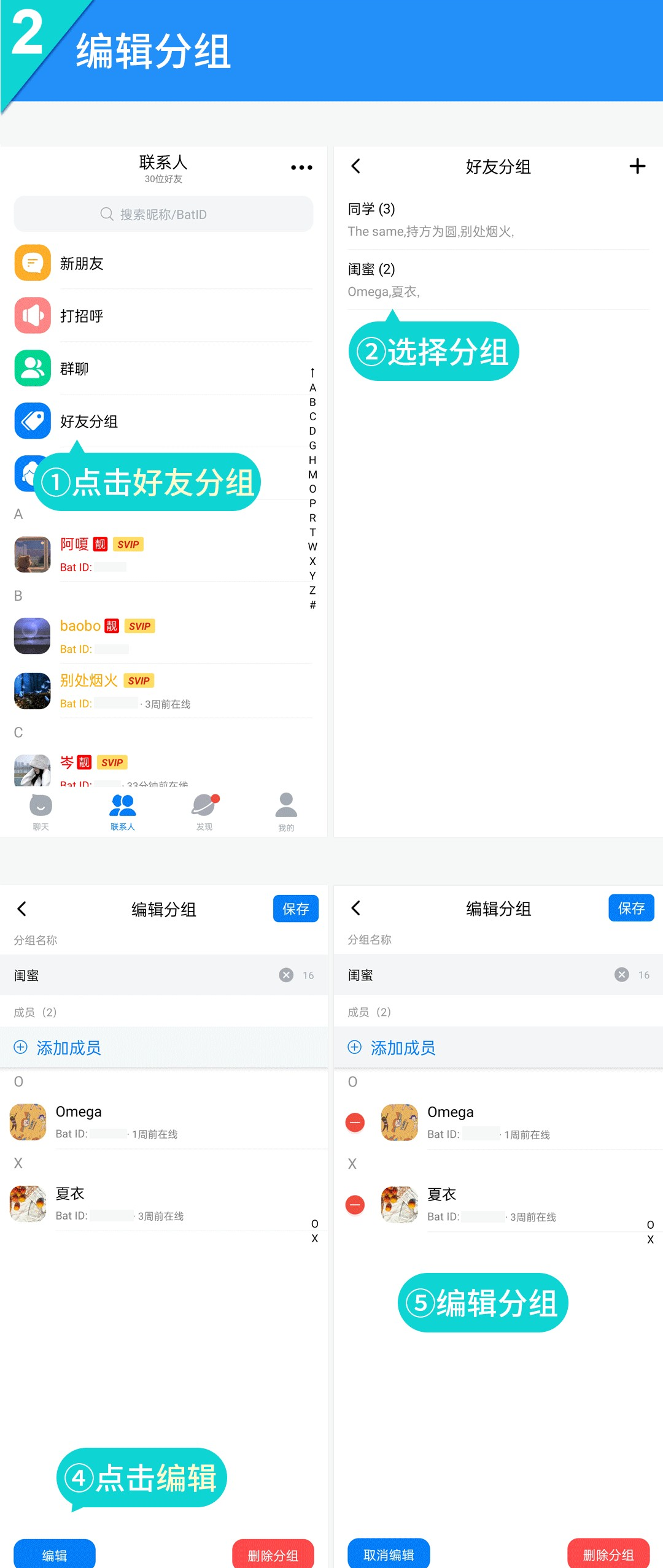Image resolution: width=663 pixels, height=1568 pixels.
Task: Clear the group name with the X icon
Action: [x=285, y=975]
